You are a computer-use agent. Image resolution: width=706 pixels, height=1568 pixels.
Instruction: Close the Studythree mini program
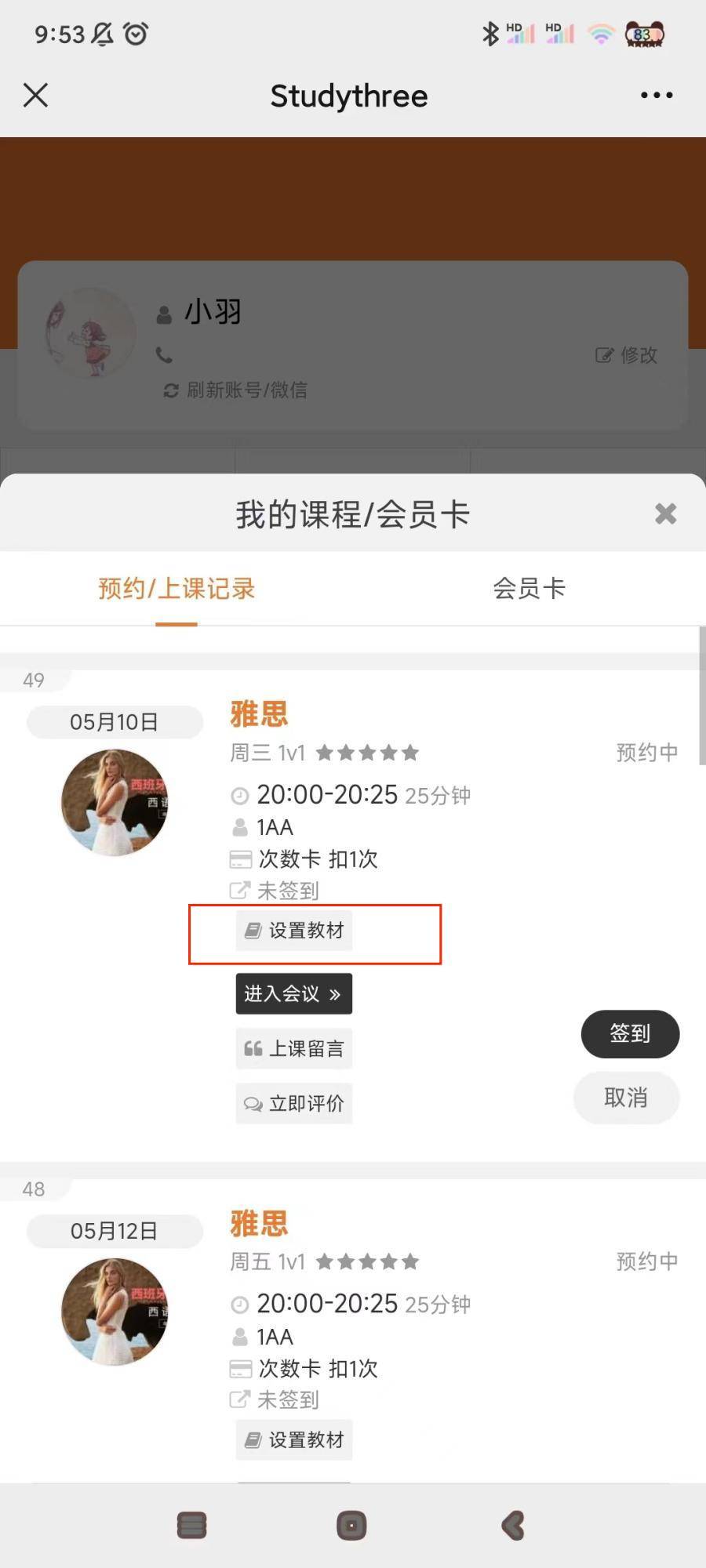[x=35, y=96]
